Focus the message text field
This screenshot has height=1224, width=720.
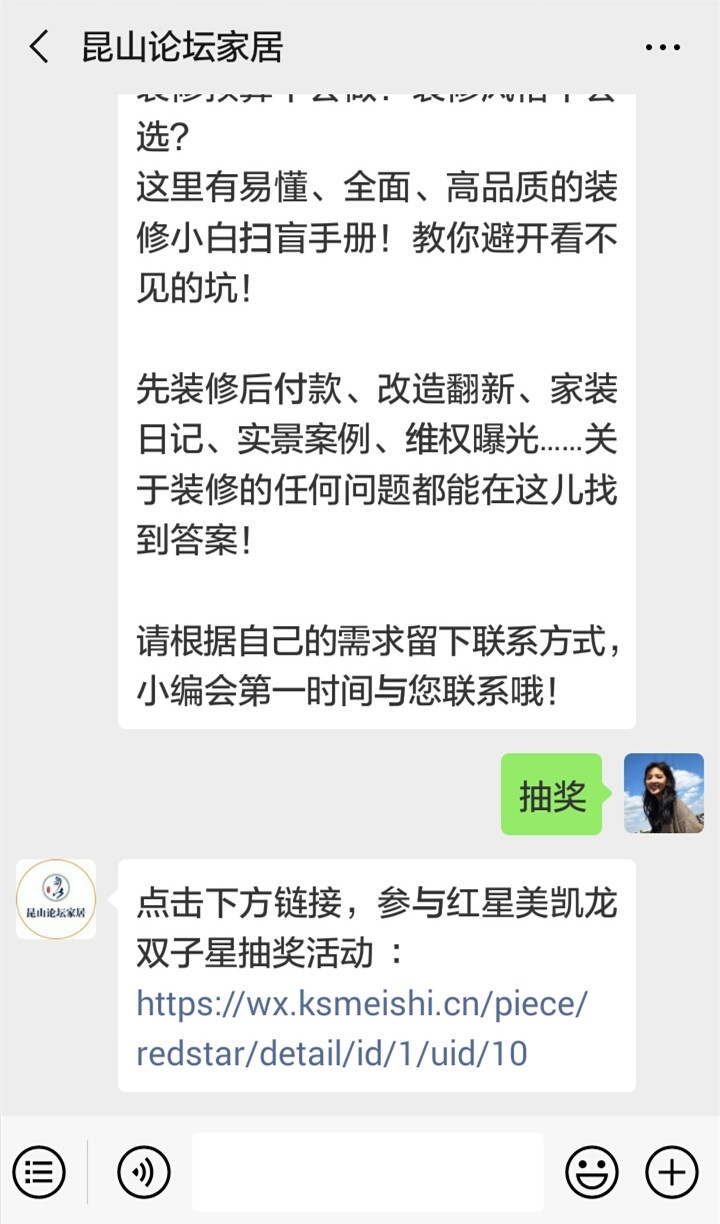(x=367, y=1171)
